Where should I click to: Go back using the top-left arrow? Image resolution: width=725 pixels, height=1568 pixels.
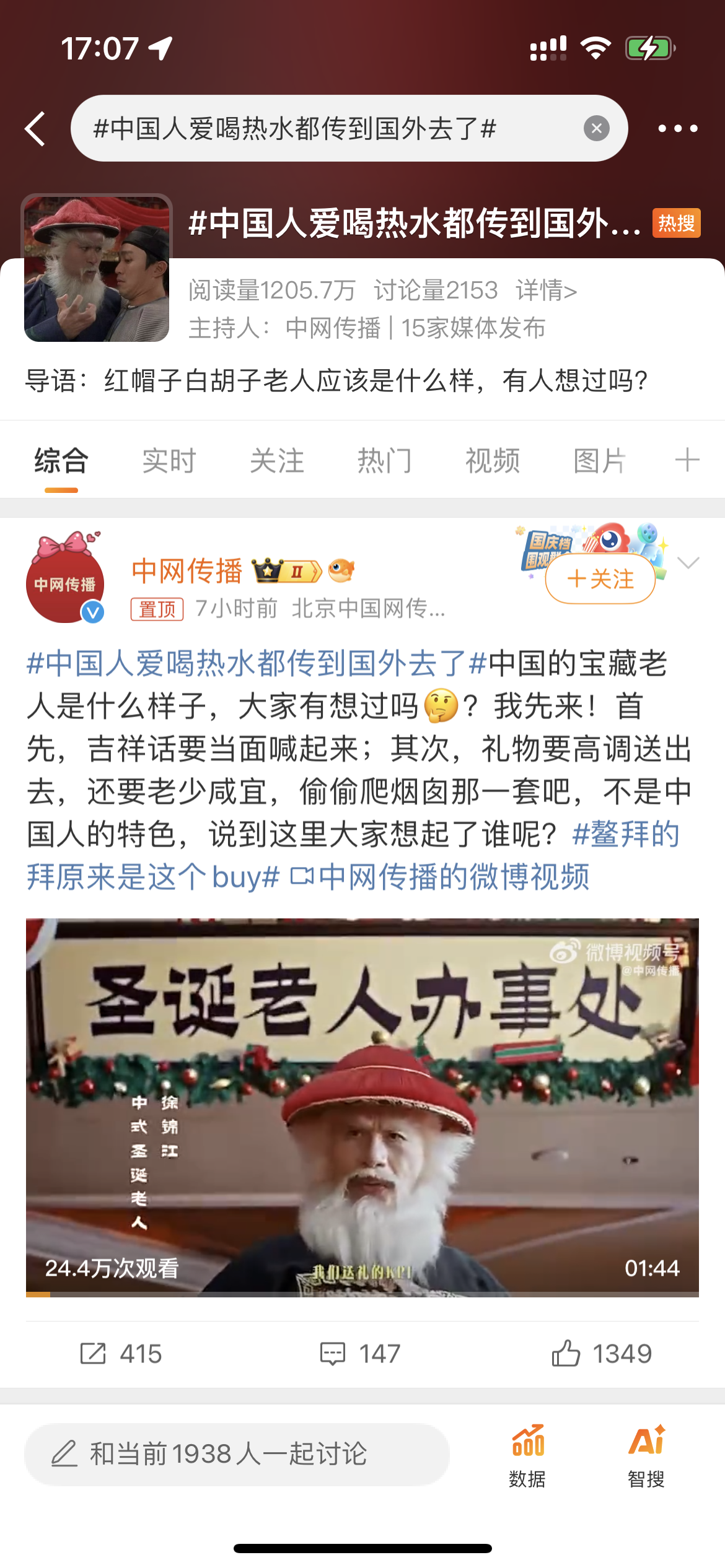click(x=36, y=129)
